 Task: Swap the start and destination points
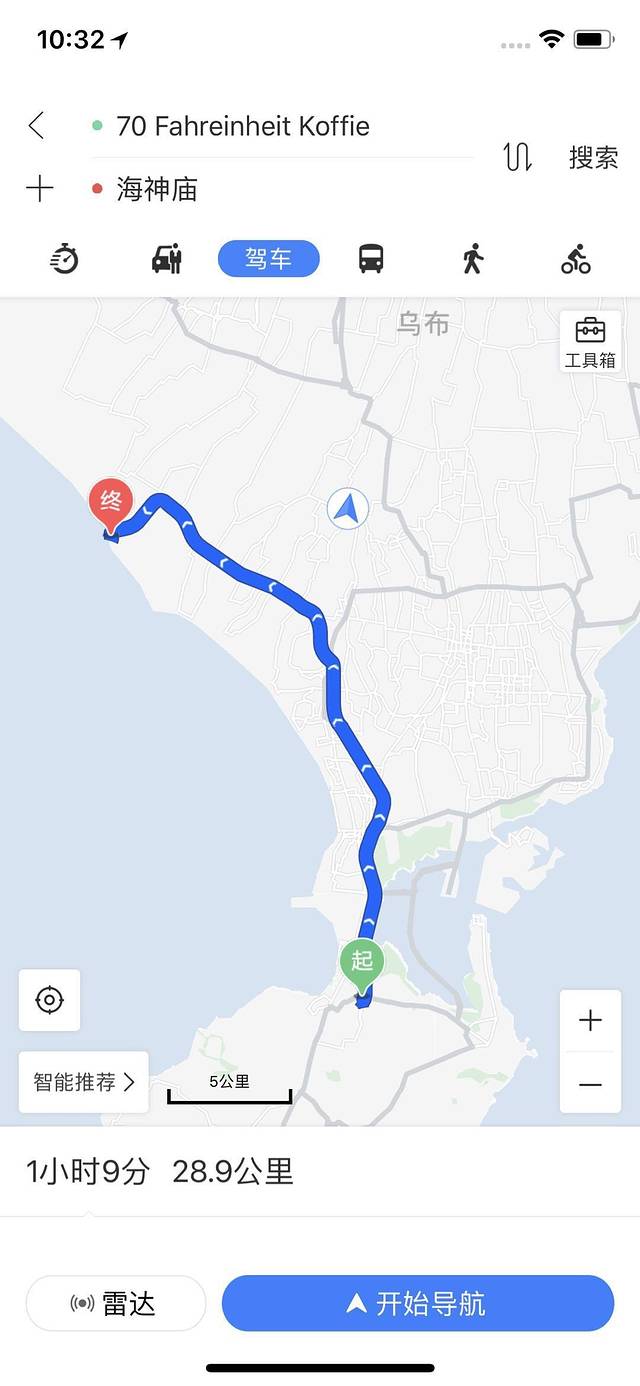[517, 157]
